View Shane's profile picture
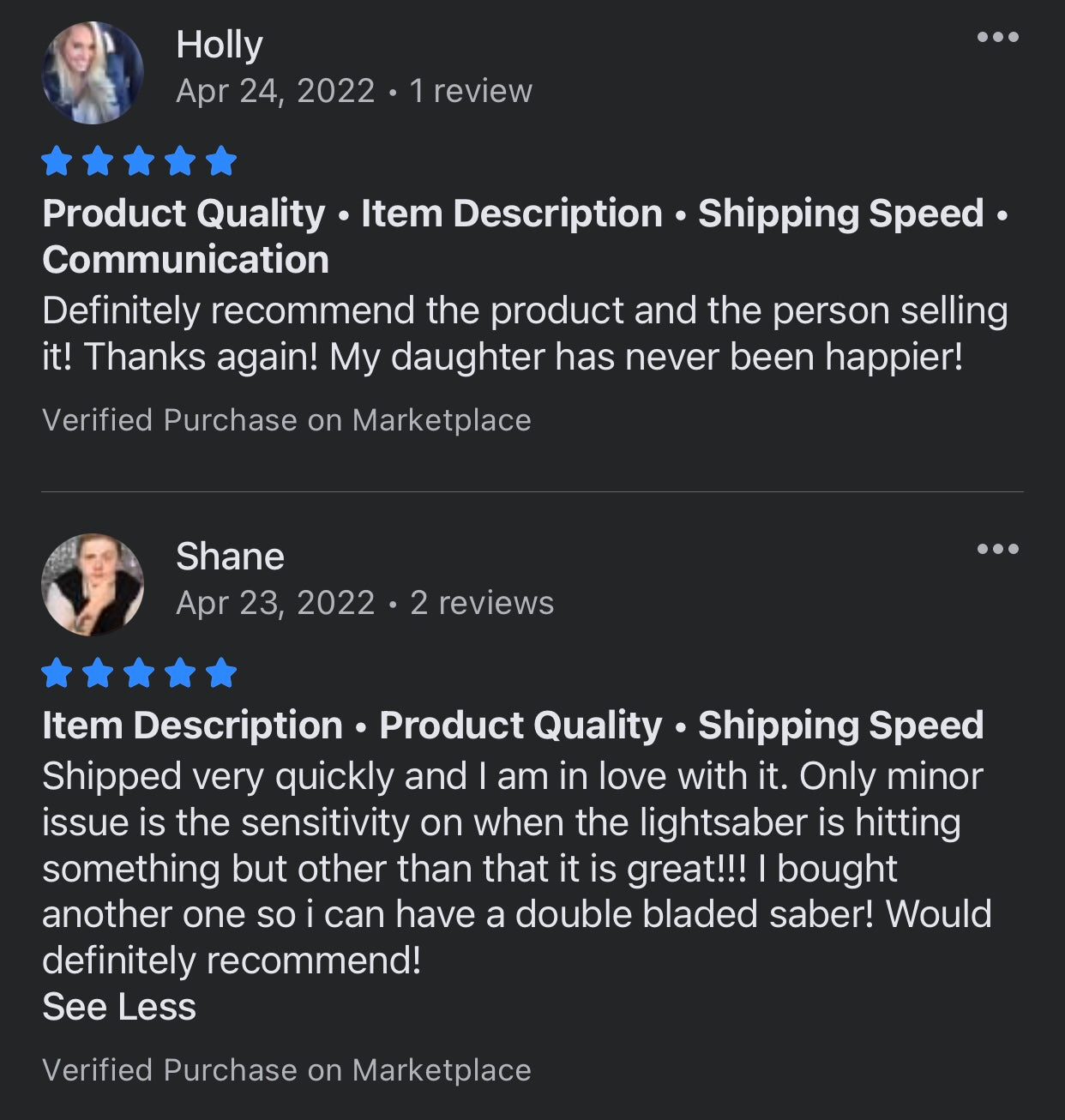Viewport: 1065px width, 1120px height. pyautogui.click(x=93, y=585)
